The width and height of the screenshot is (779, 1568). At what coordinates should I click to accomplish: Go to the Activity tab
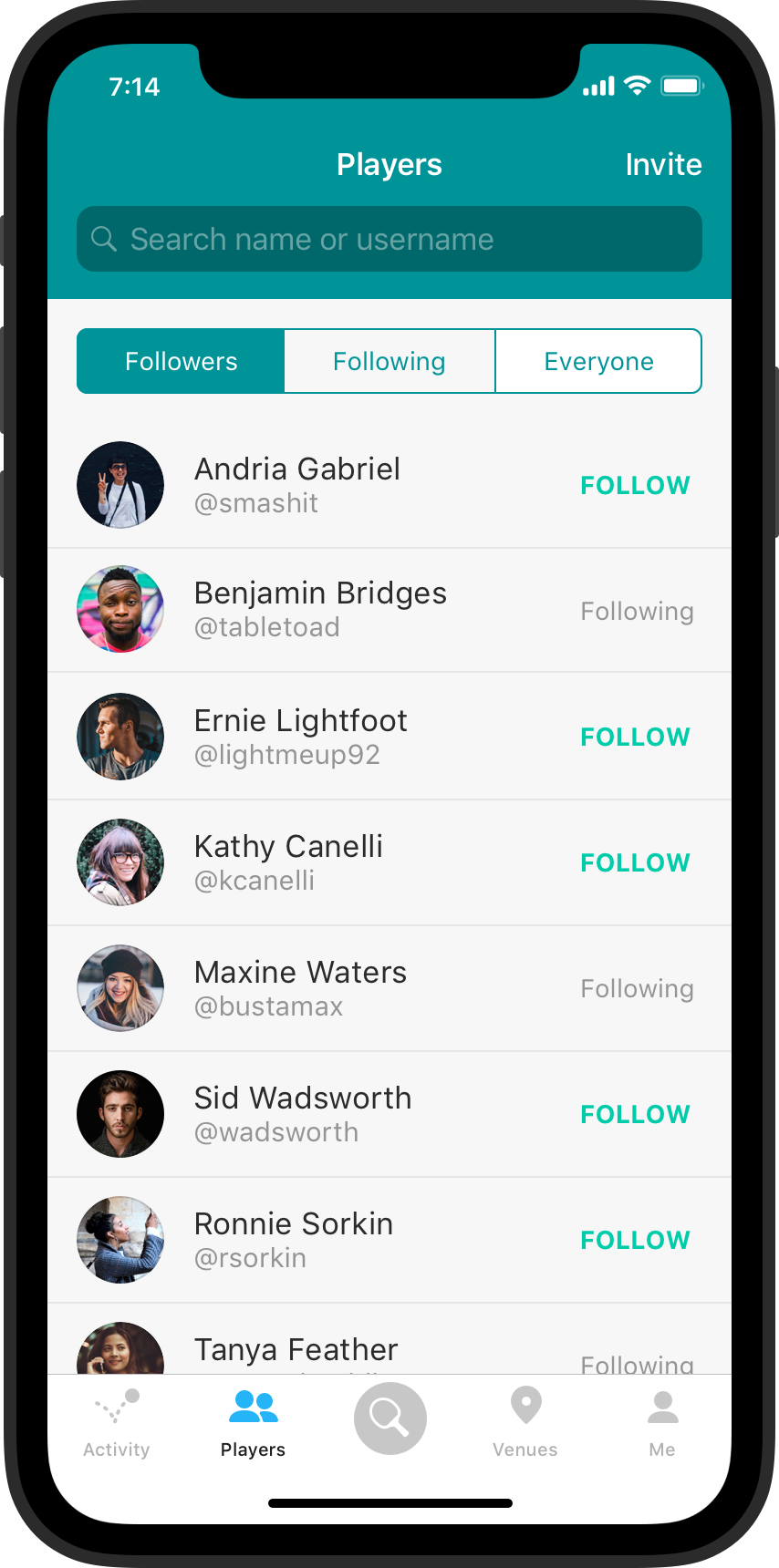click(x=117, y=1424)
